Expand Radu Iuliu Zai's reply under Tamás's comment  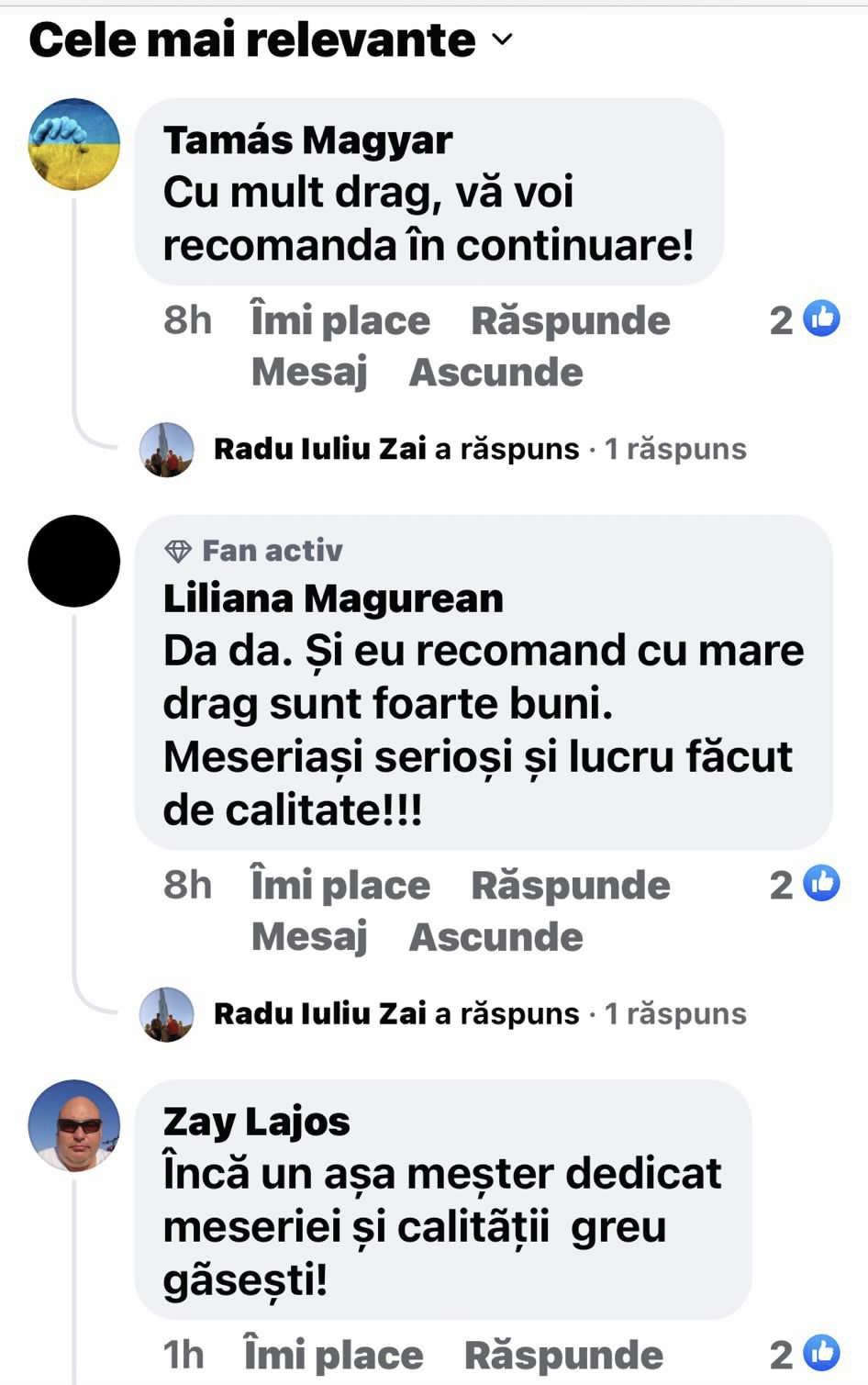[x=479, y=450]
